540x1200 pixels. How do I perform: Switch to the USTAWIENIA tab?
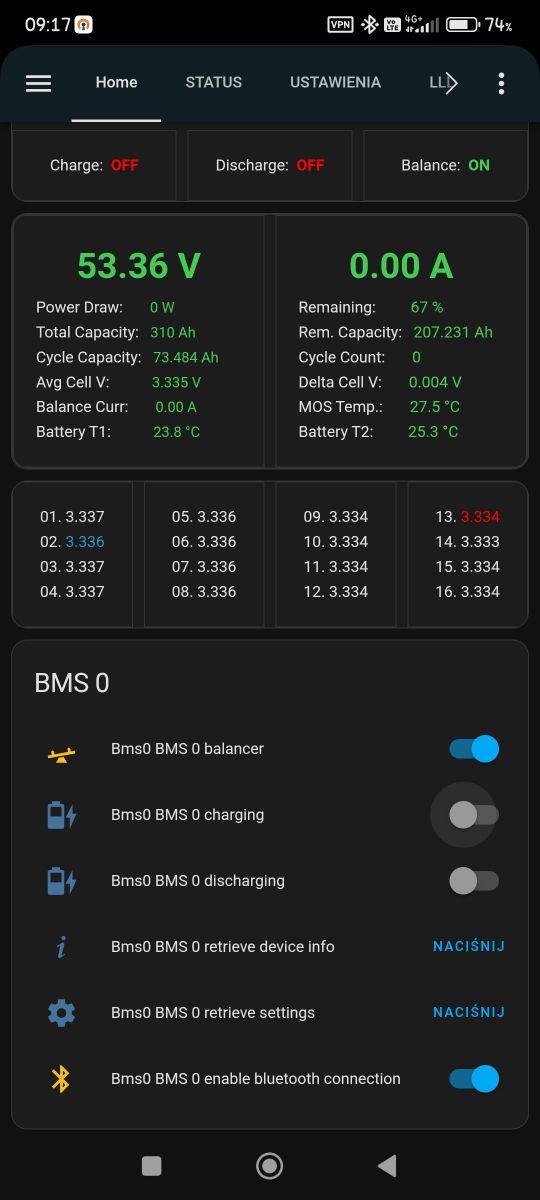(335, 82)
